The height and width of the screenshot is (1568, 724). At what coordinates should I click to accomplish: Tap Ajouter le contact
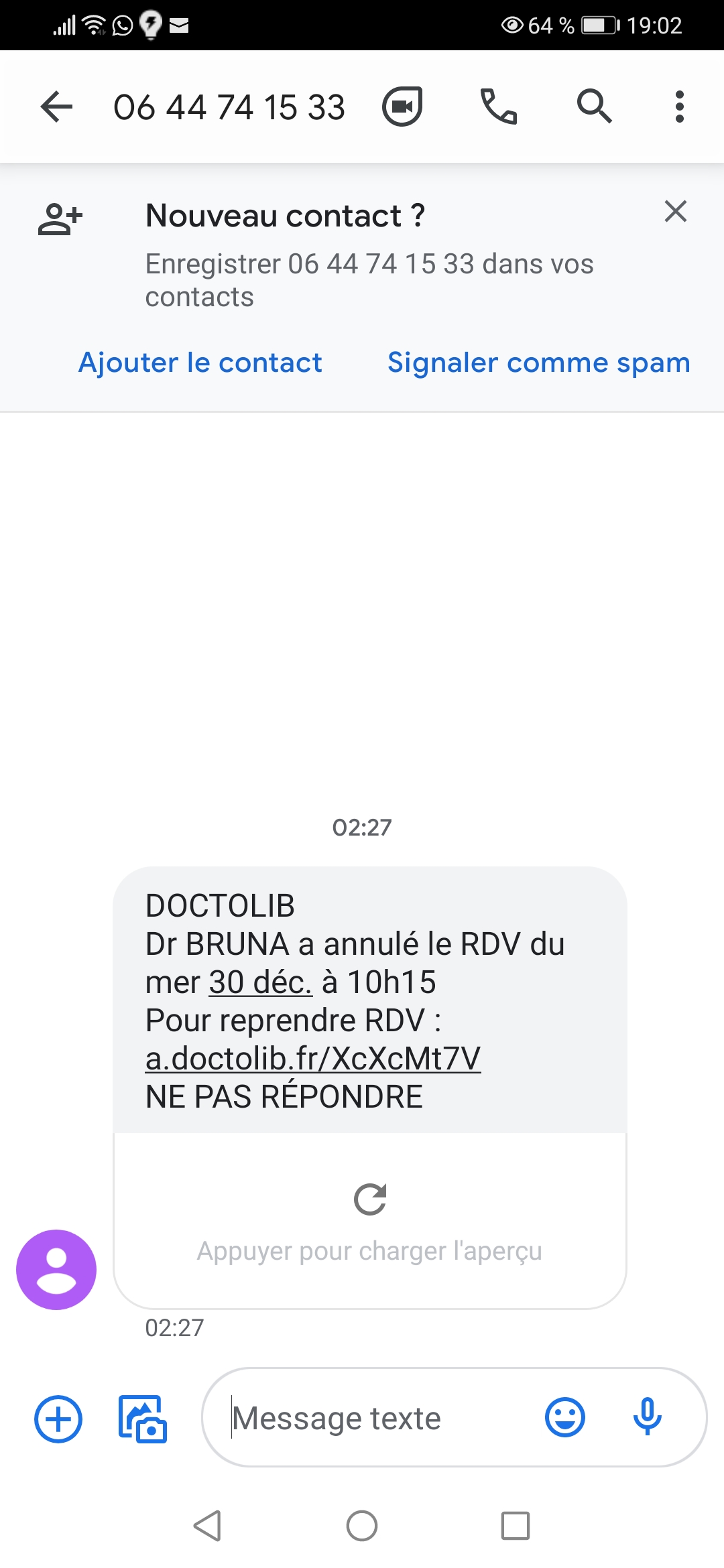pos(200,363)
